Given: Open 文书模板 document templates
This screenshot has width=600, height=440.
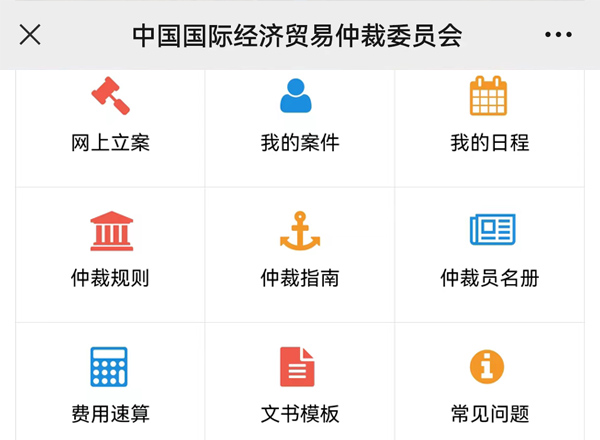Looking at the screenshot, I should tap(300, 385).
